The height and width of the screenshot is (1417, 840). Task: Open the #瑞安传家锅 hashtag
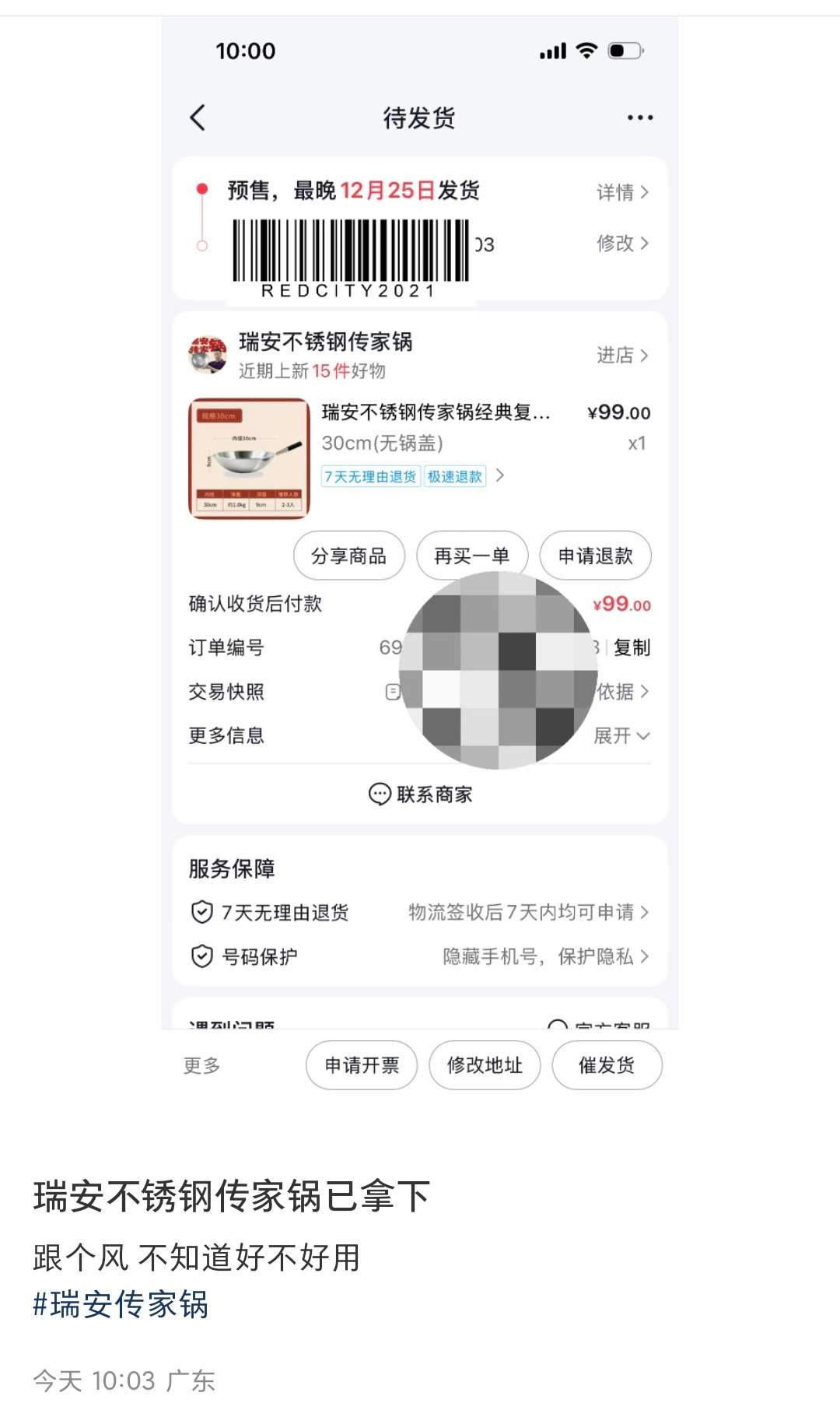coord(121,1305)
